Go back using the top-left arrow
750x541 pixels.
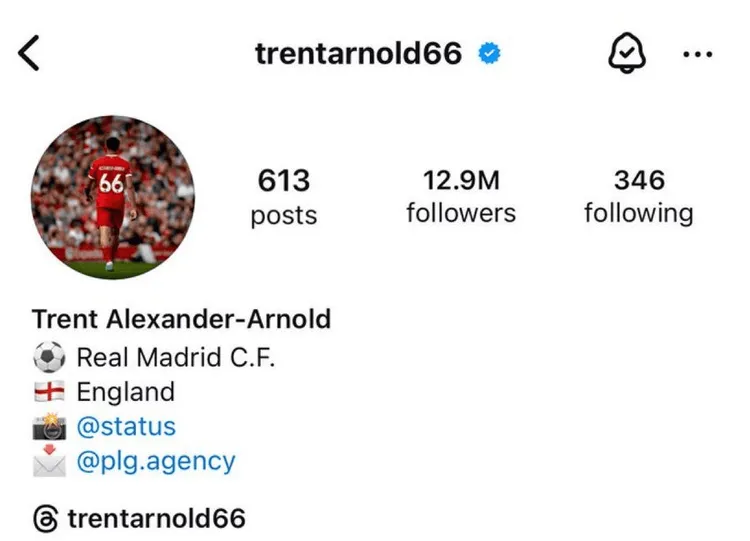[30, 54]
